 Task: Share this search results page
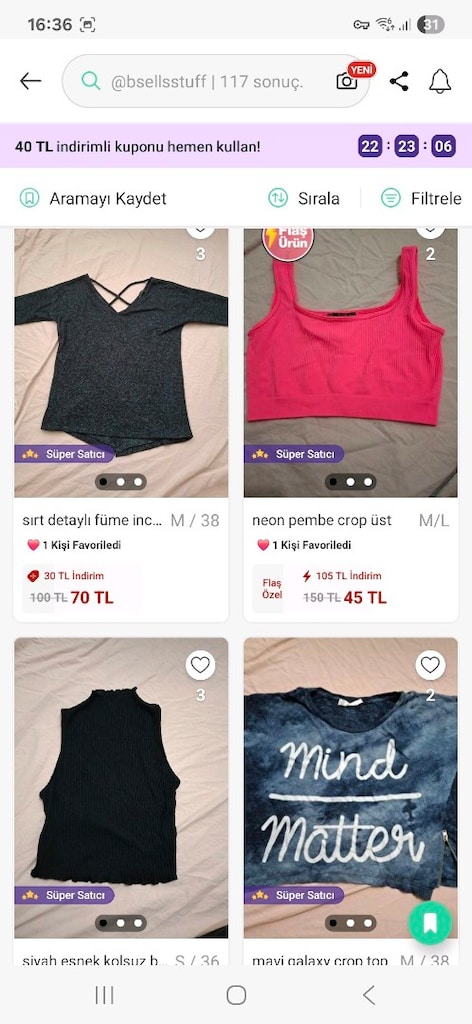[x=399, y=81]
